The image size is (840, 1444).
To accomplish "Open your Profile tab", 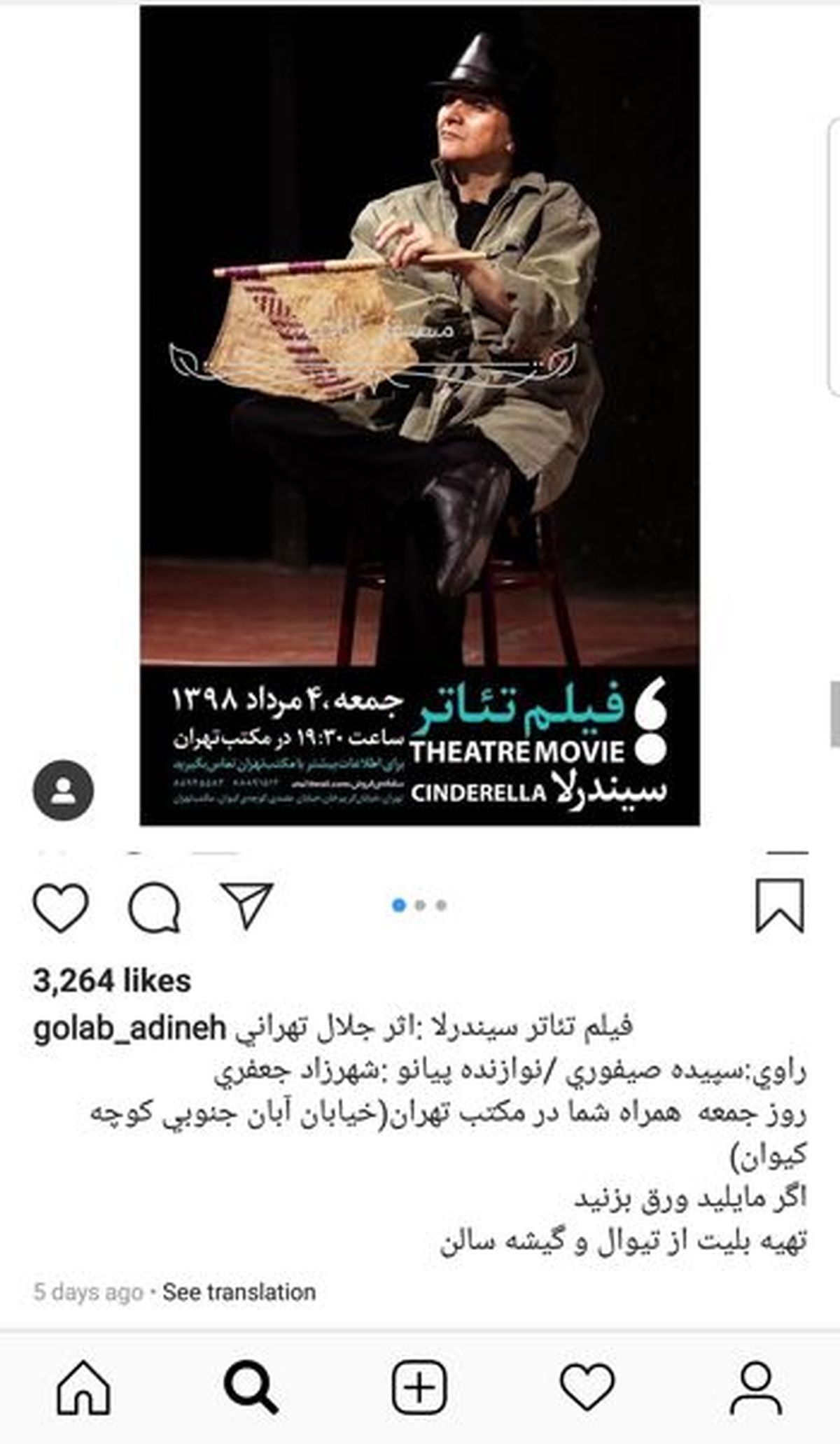I will click(x=756, y=1389).
